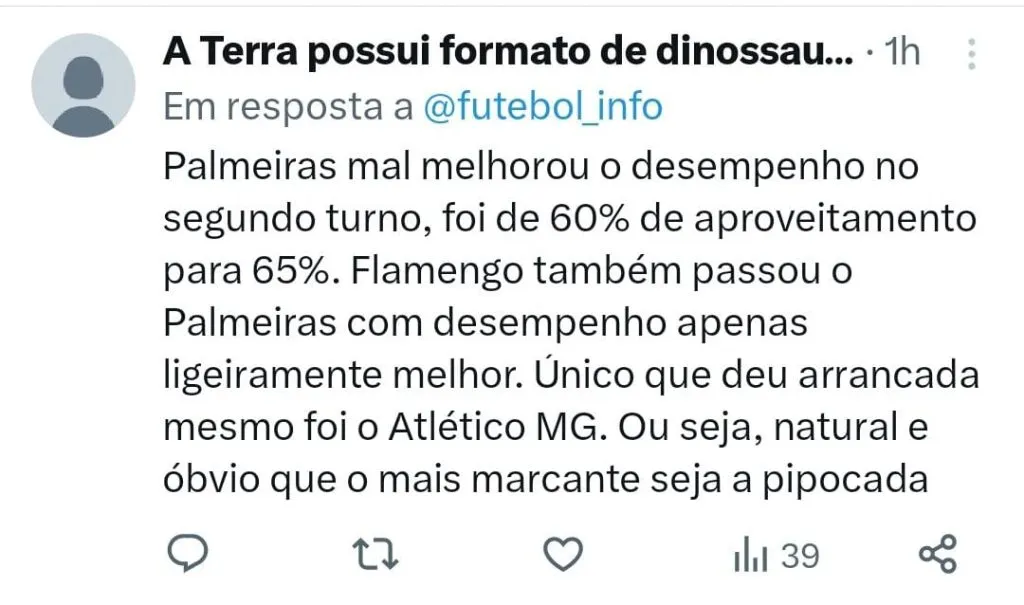Open the tweet's overflow menu
The height and width of the screenshot is (605, 1024).
[971, 54]
